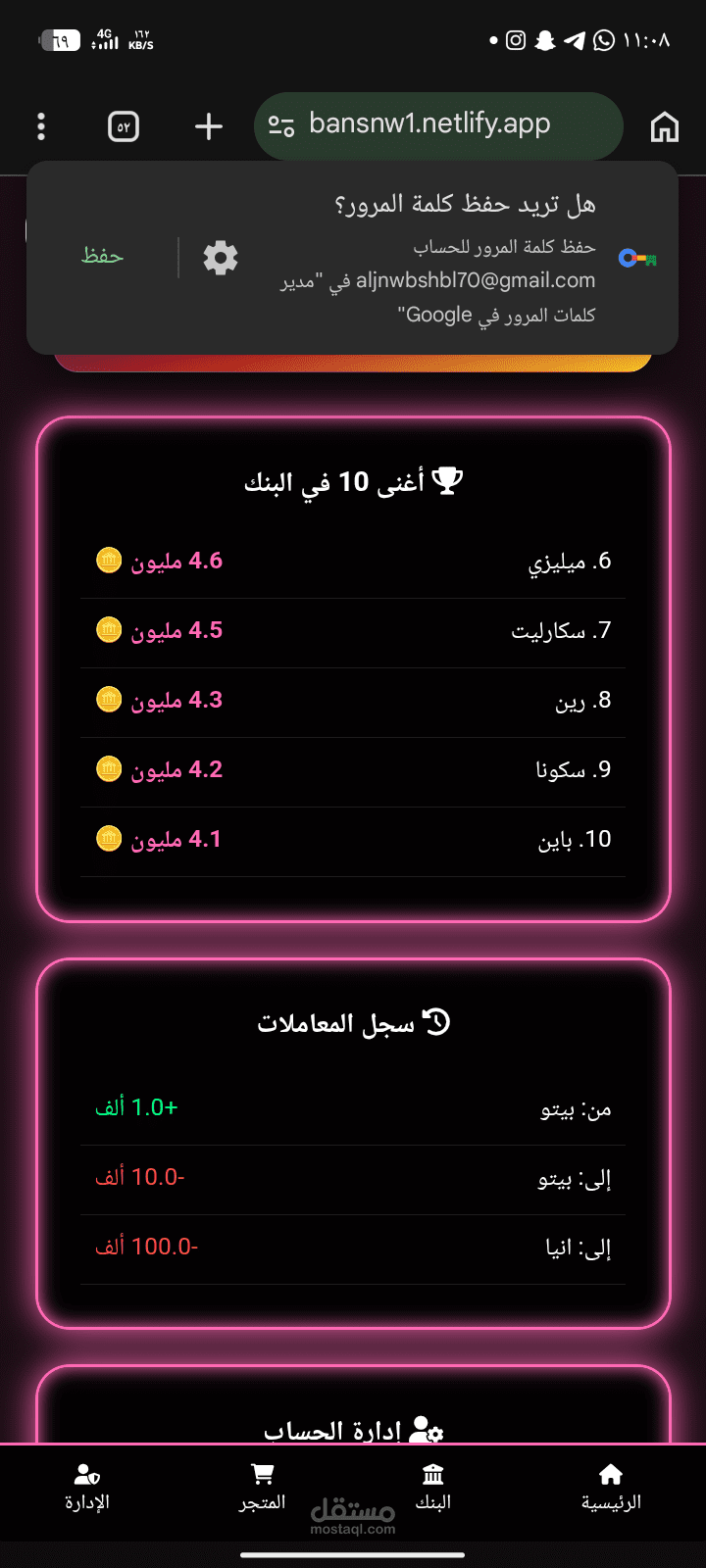706x1568 pixels.
Task: Switch to the البنك tab
Action: tap(432, 1487)
